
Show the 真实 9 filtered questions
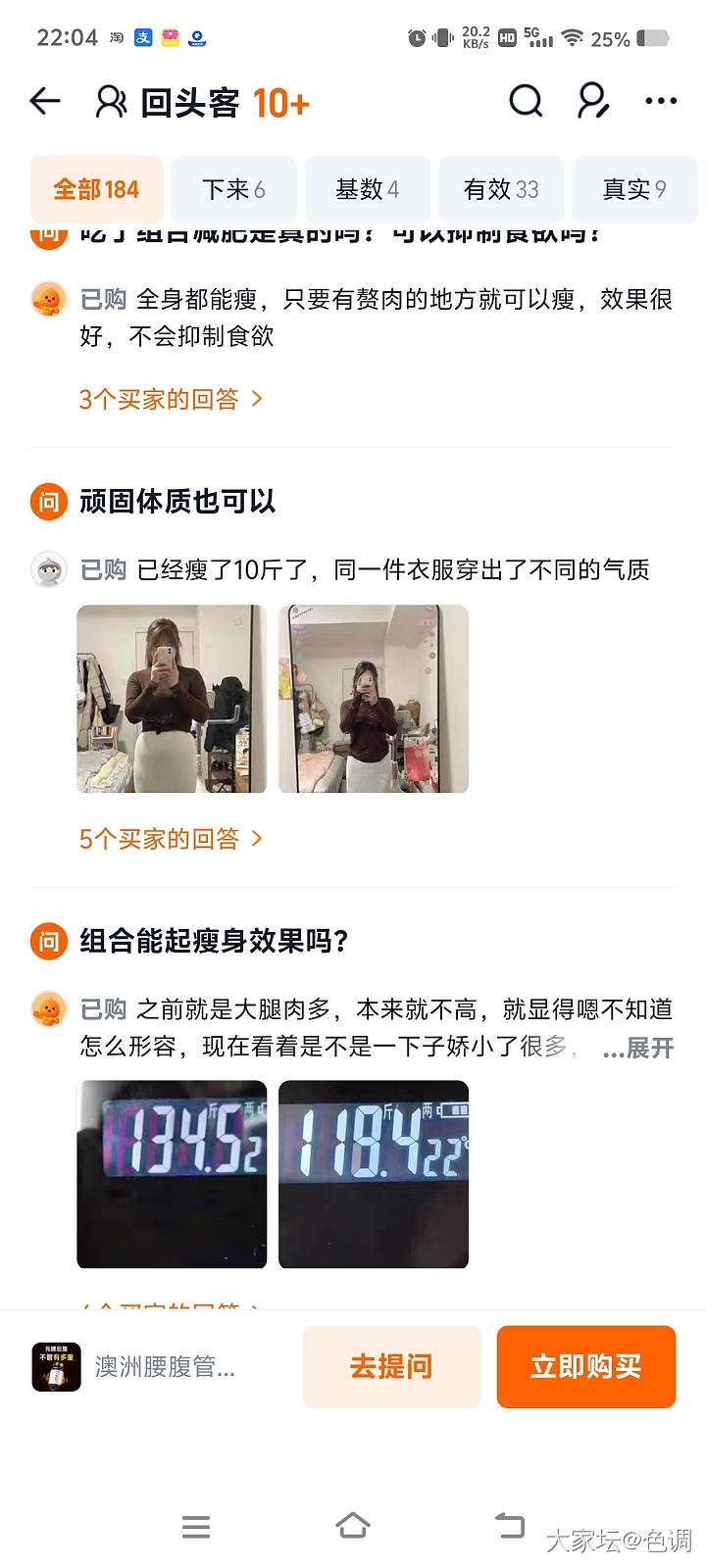point(633,189)
